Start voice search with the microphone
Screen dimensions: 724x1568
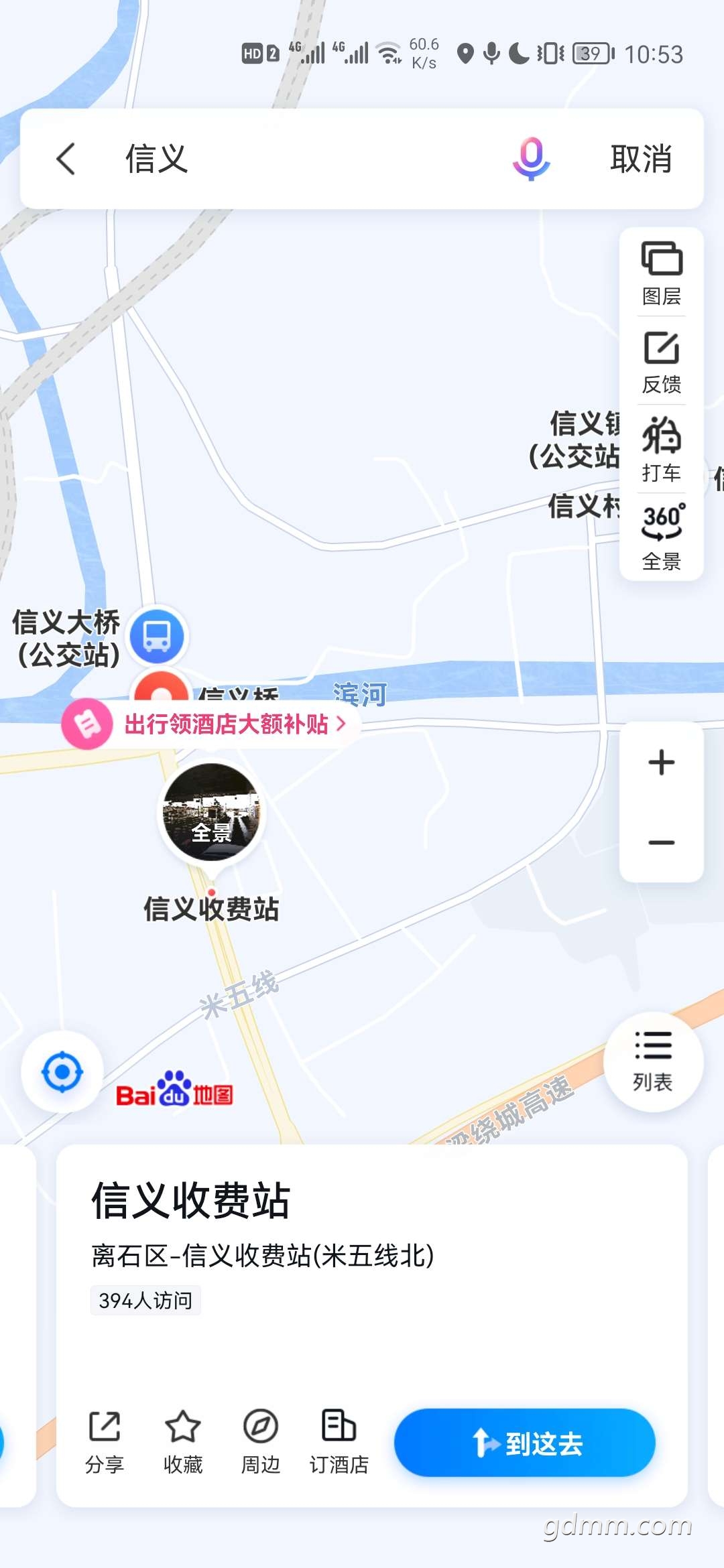click(532, 159)
